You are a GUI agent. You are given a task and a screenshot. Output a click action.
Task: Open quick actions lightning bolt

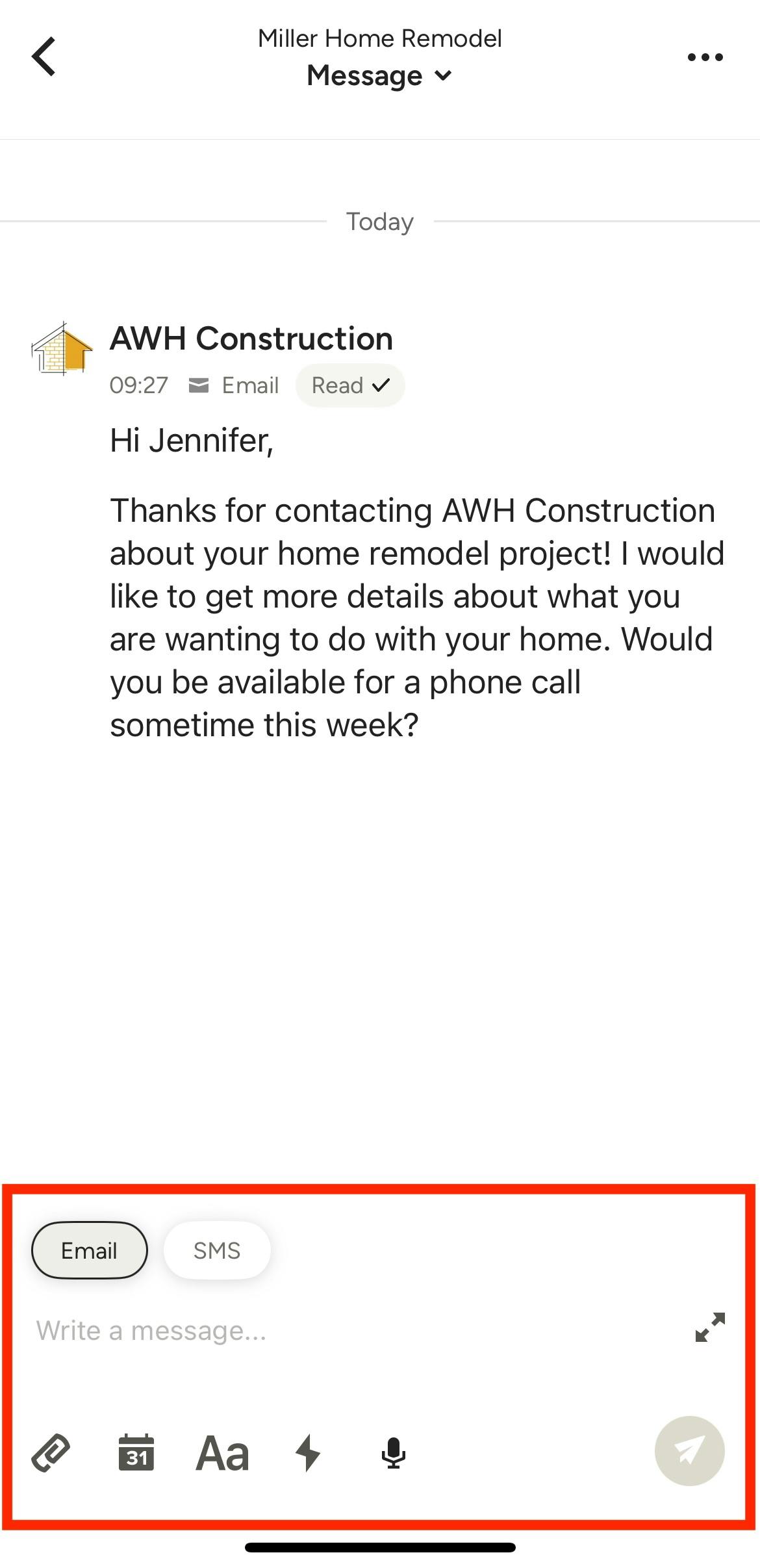click(308, 1452)
